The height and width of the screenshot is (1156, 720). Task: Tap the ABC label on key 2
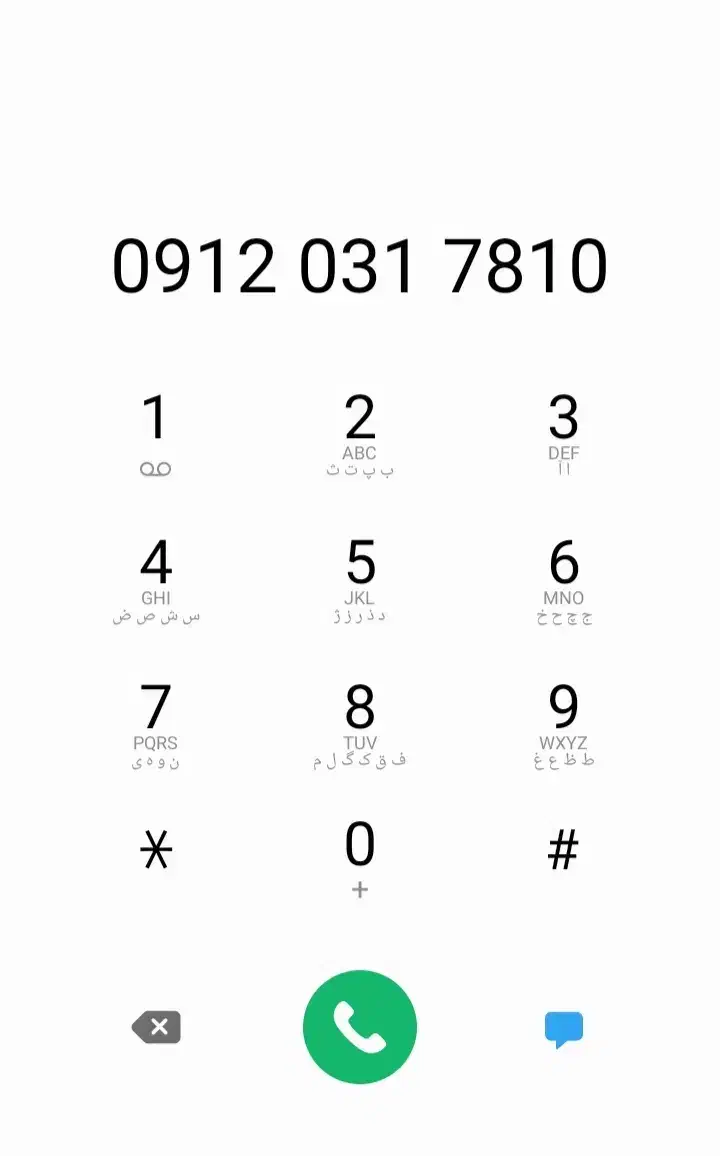tap(360, 450)
